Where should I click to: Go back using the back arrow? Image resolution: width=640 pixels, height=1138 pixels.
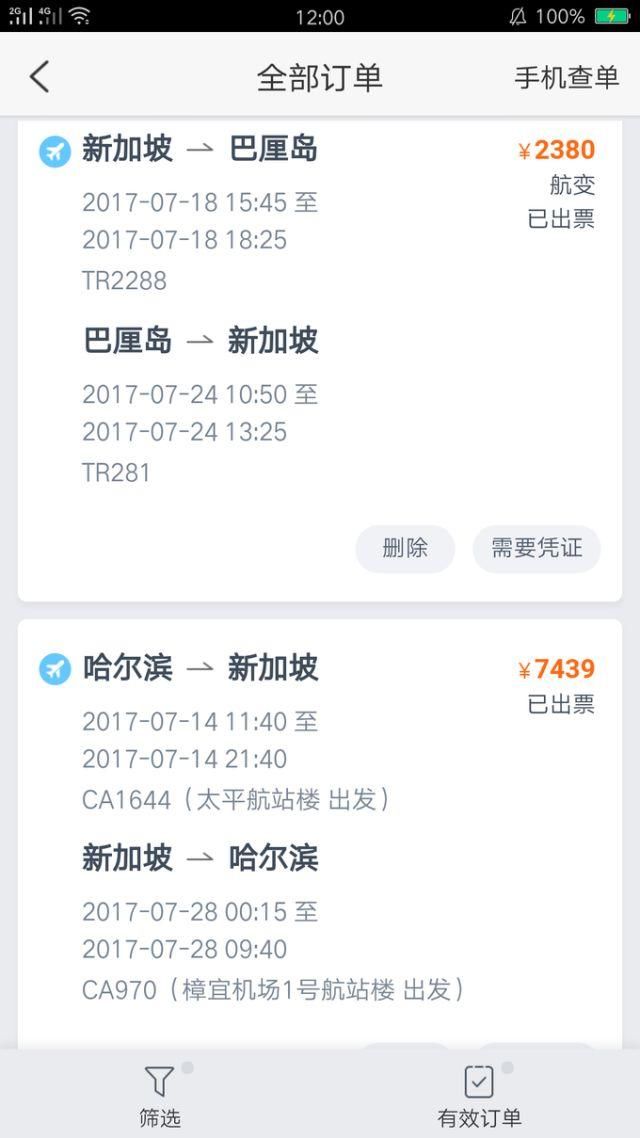(39, 76)
